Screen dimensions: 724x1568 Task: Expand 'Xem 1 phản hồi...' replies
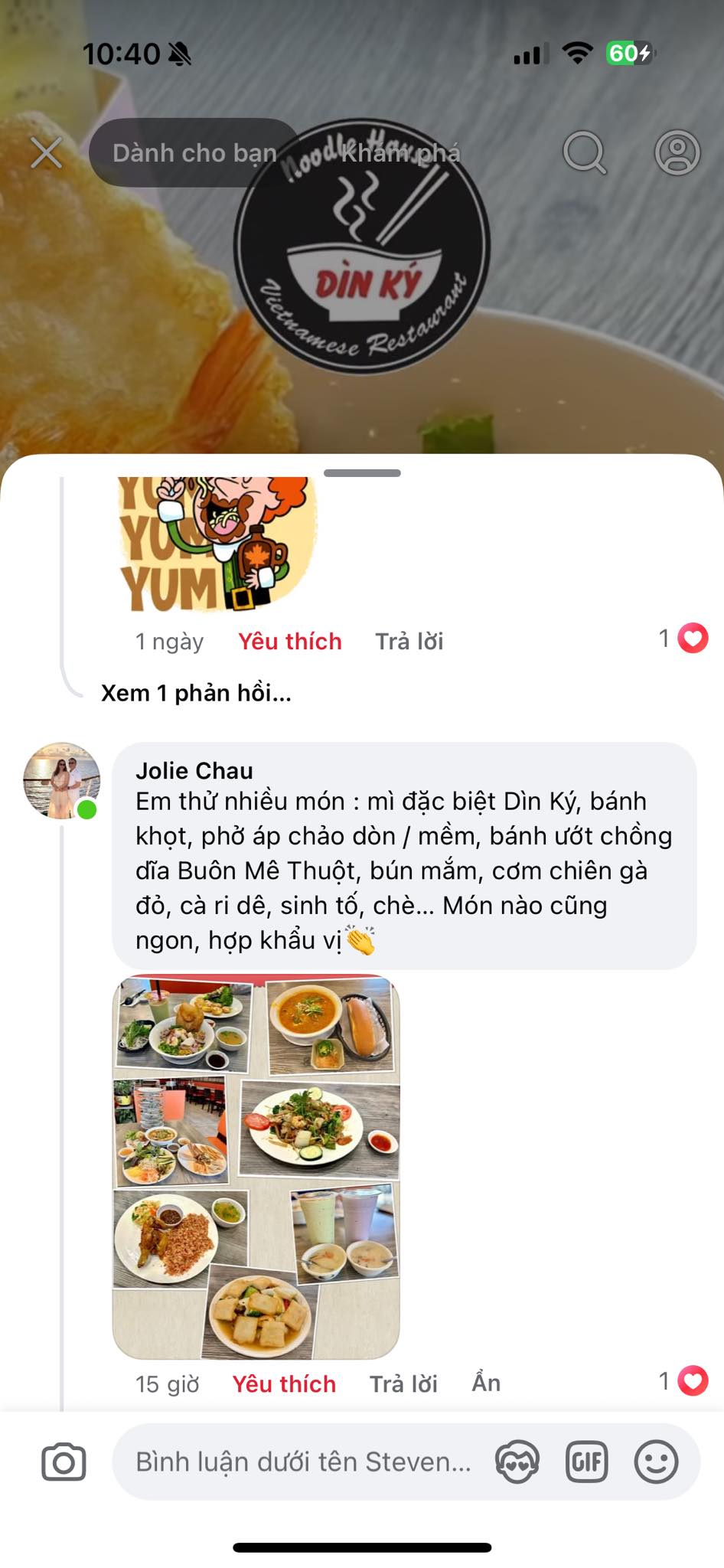pyautogui.click(x=195, y=694)
